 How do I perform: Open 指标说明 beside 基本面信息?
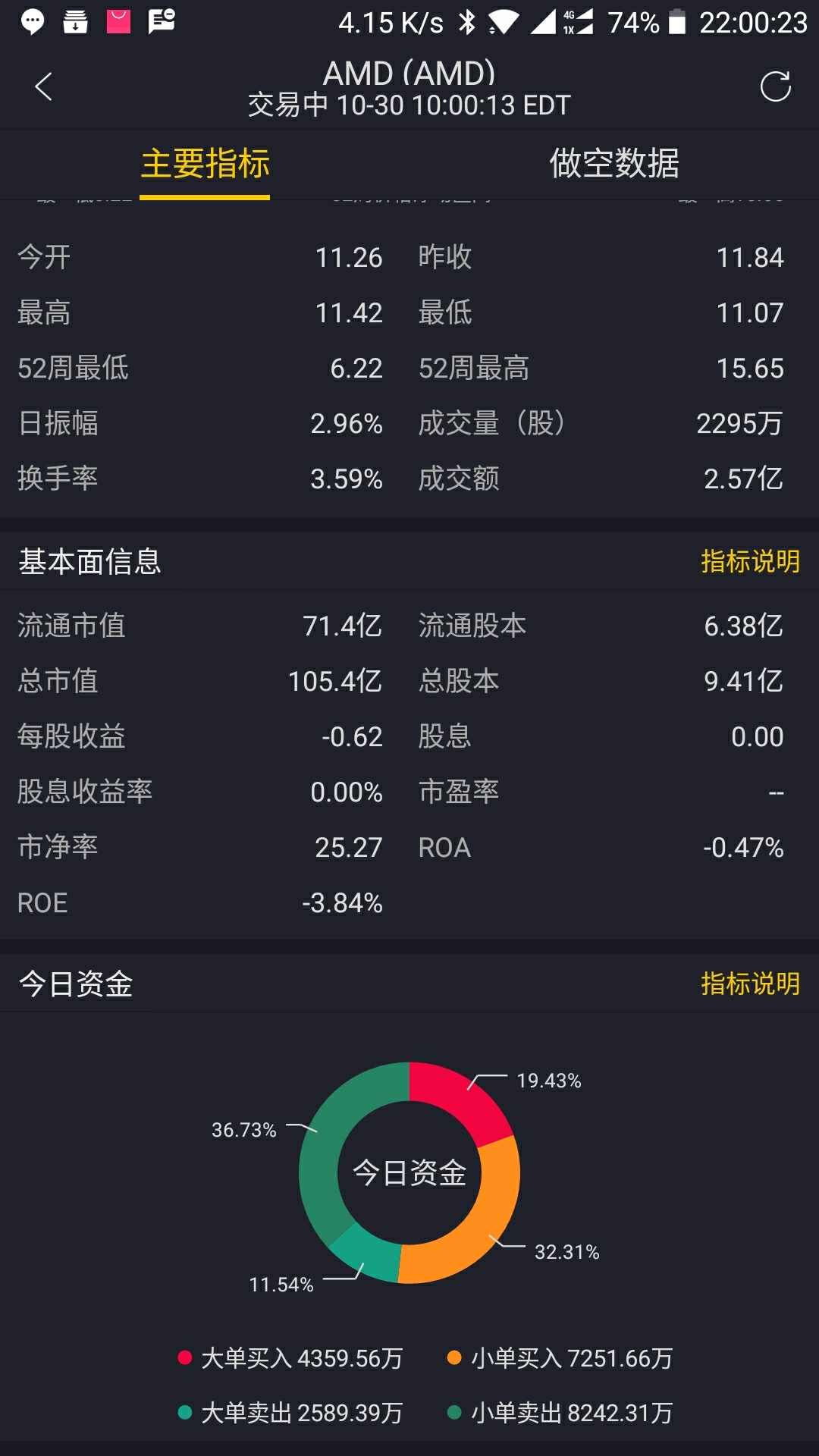click(750, 561)
